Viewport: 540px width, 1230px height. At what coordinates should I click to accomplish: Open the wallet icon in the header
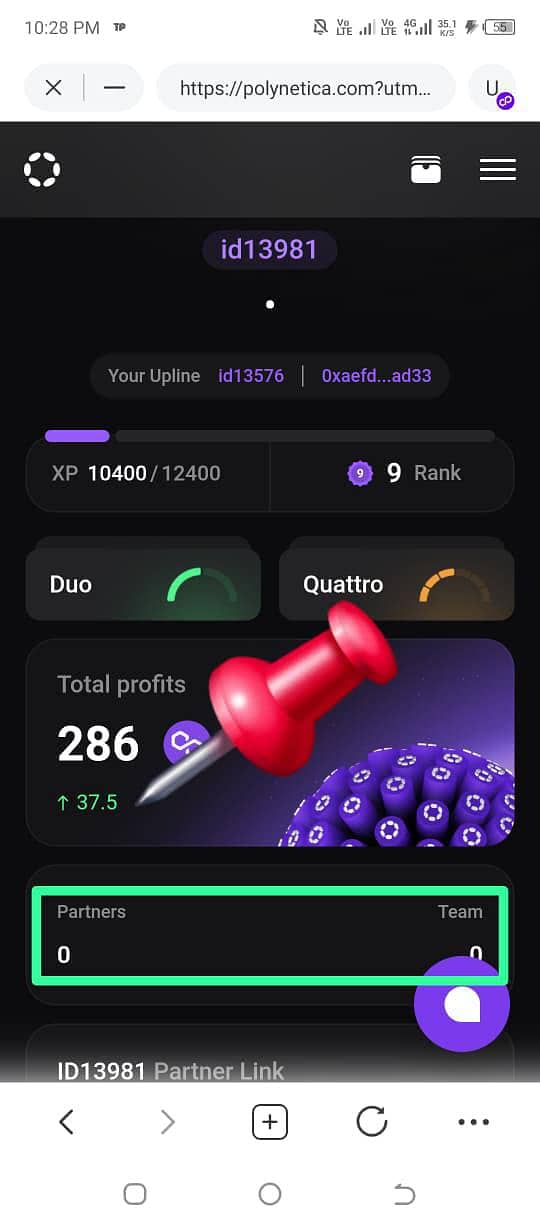(x=426, y=169)
